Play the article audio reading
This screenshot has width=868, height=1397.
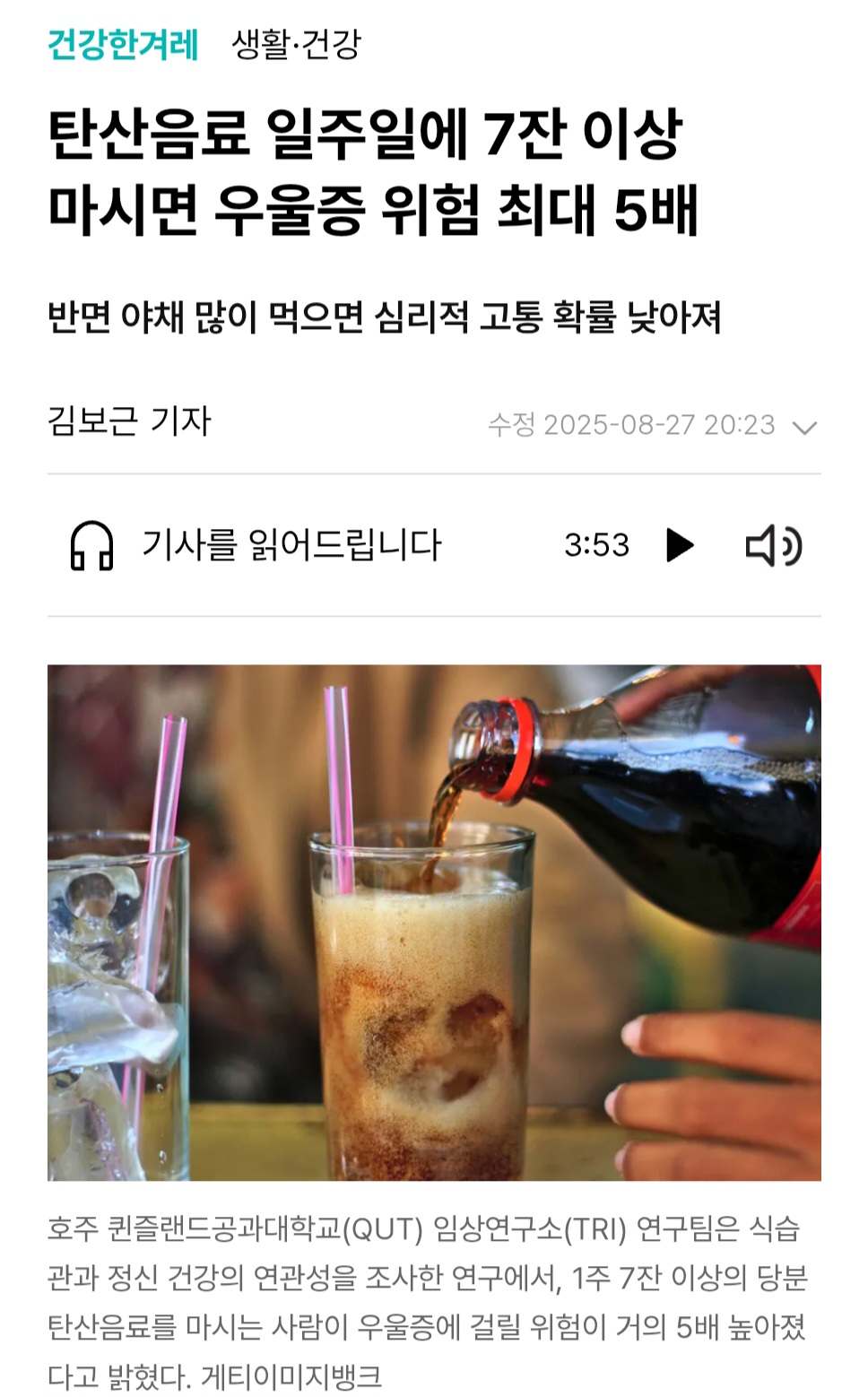tap(680, 544)
